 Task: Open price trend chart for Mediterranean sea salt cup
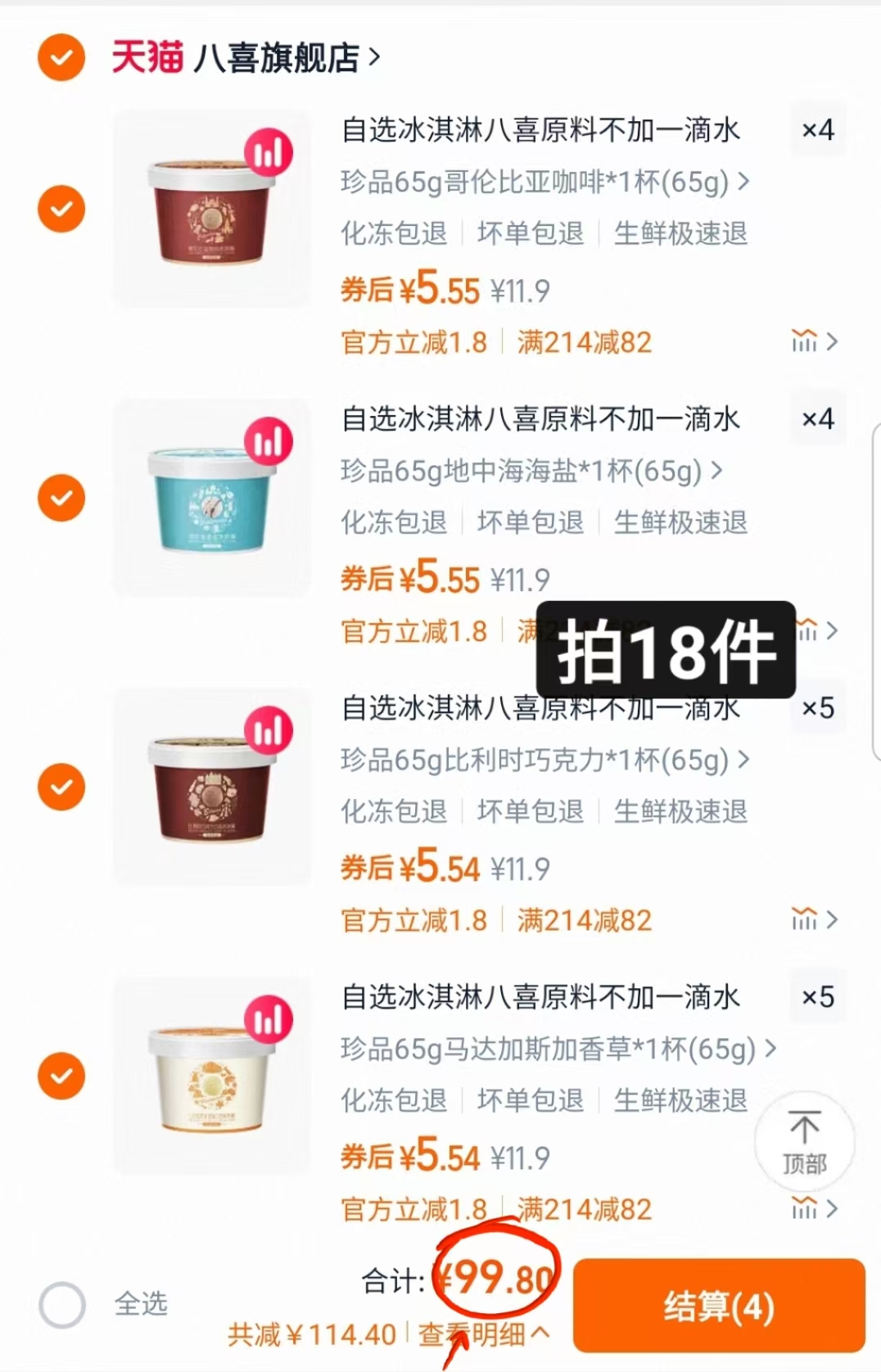[806, 630]
